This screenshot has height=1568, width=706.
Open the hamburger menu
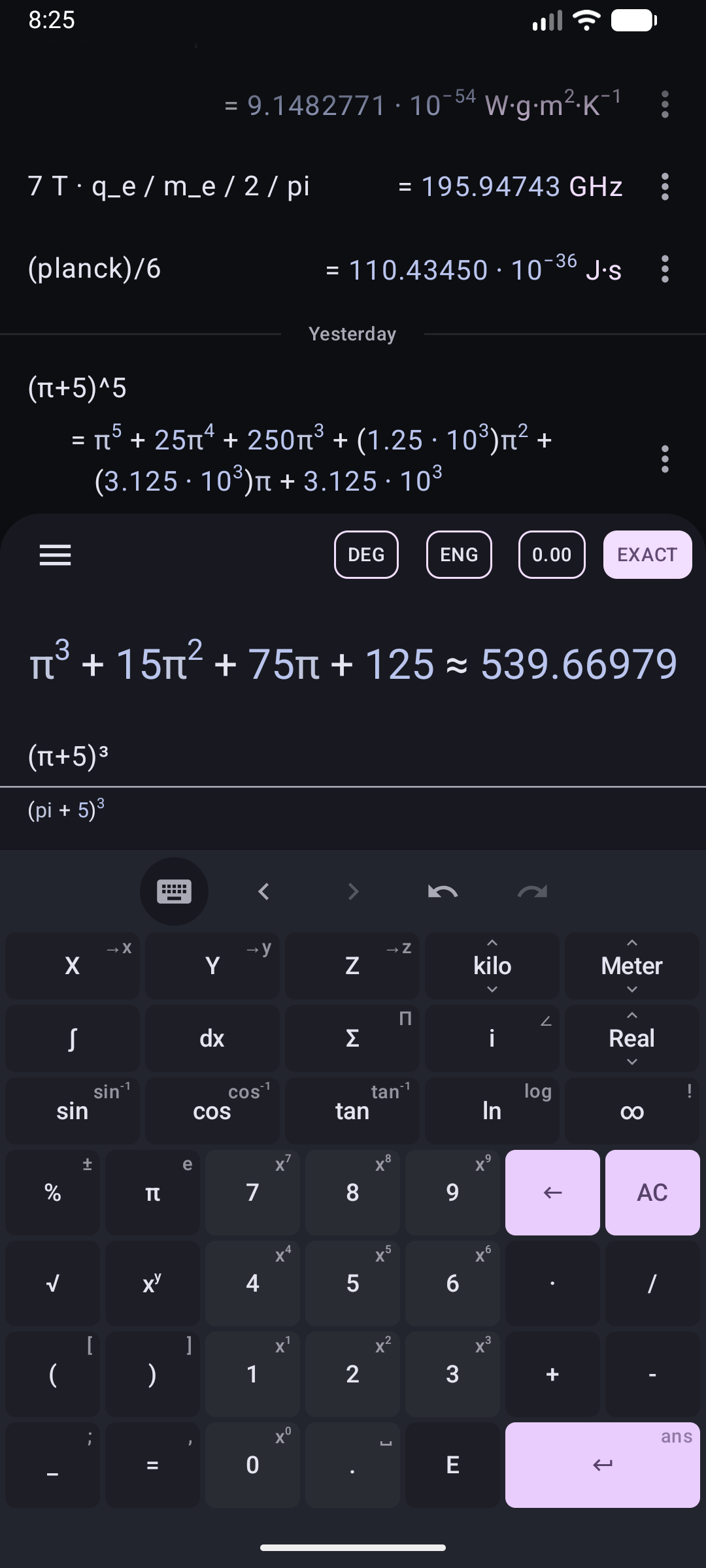click(56, 555)
